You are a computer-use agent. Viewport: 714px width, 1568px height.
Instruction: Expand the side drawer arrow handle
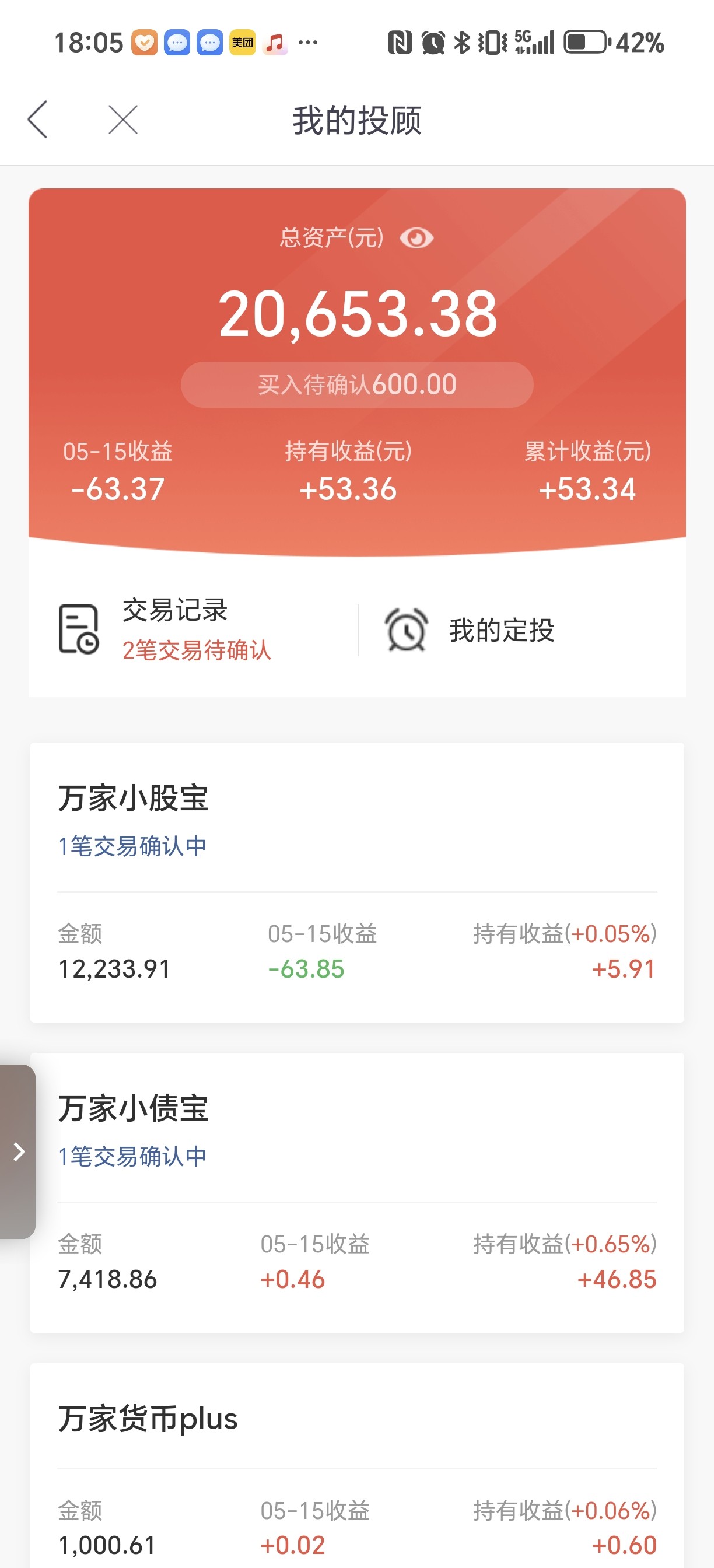tap(17, 1151)
